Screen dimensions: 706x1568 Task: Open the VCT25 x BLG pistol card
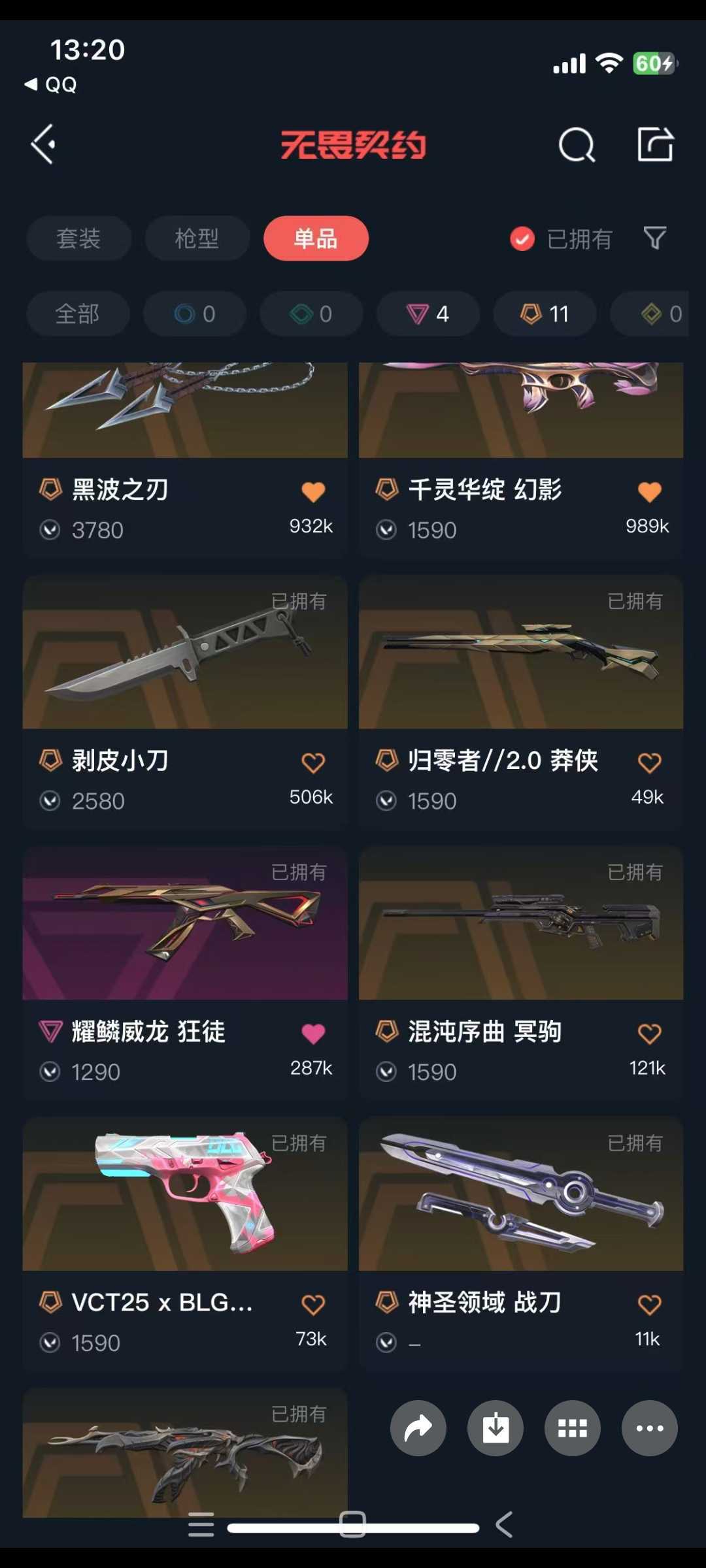coord(185,1241)
